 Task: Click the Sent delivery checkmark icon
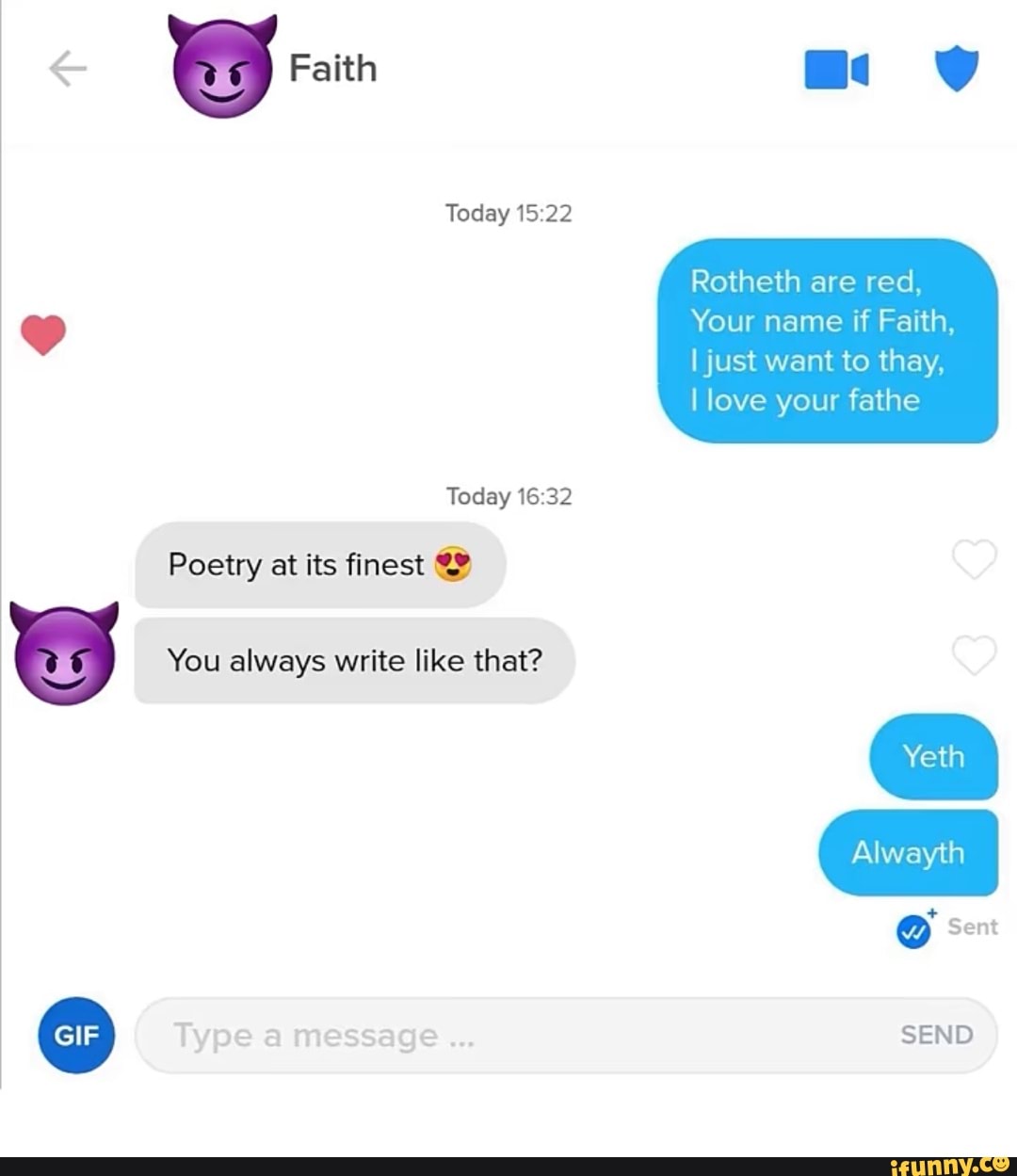point(912,929)
